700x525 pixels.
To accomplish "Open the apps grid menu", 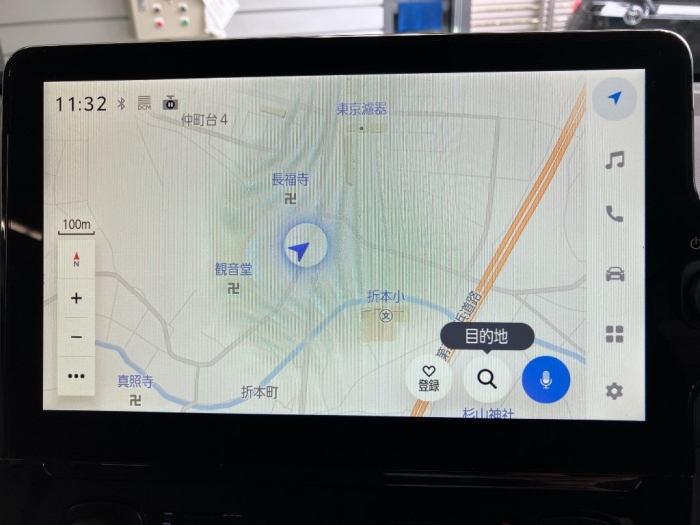I will click(x=614, y=334).
